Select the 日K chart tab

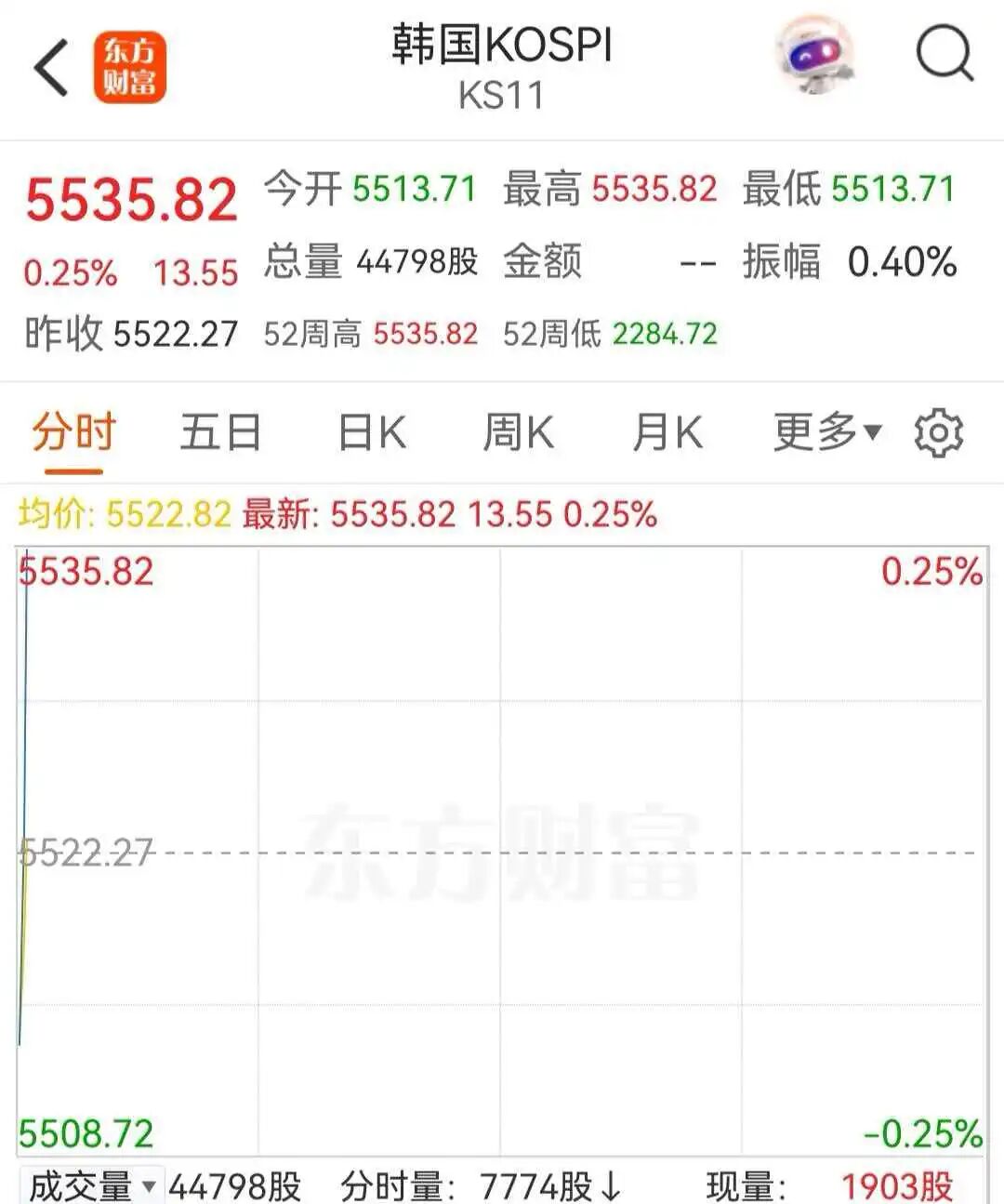tap(371, 433)
